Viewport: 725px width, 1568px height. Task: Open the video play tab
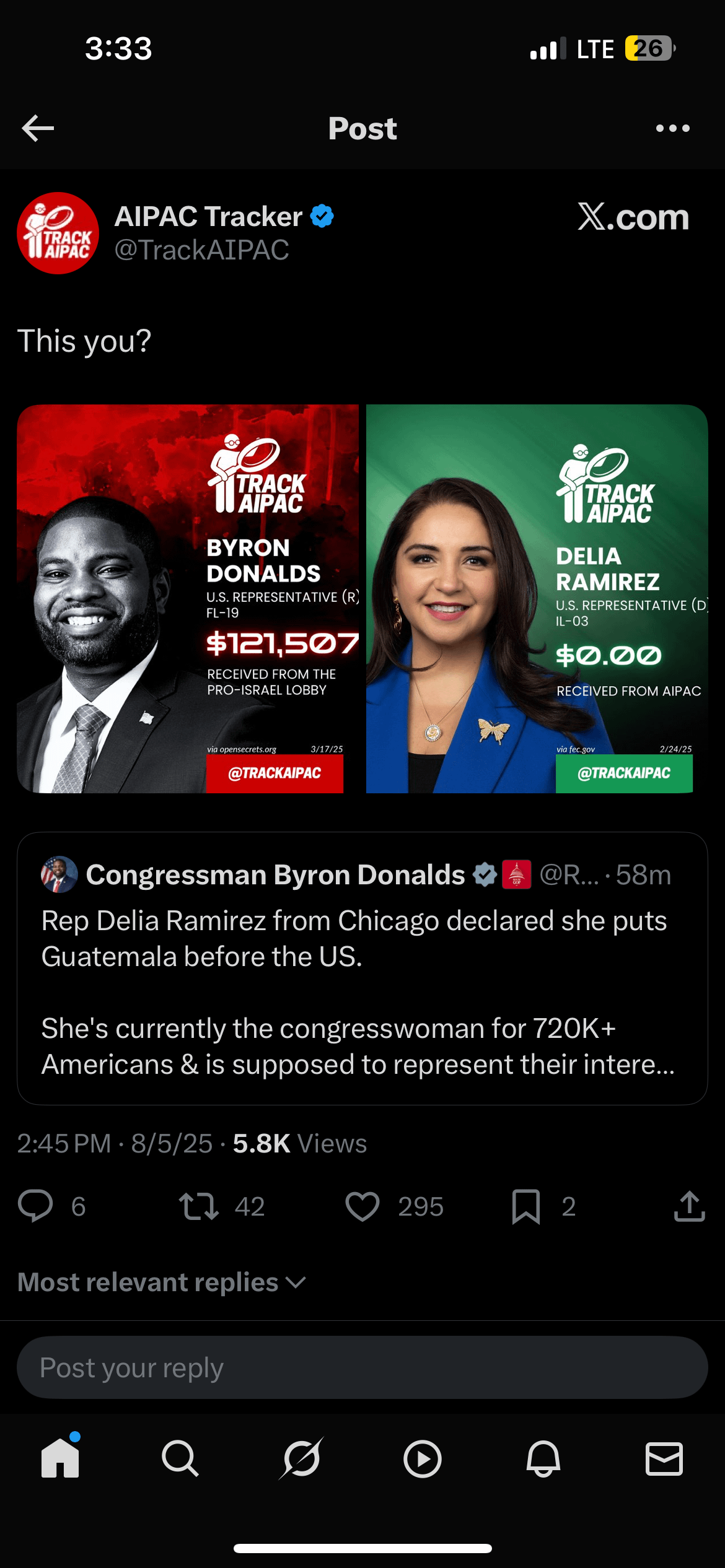click(x=422, y=1459)
